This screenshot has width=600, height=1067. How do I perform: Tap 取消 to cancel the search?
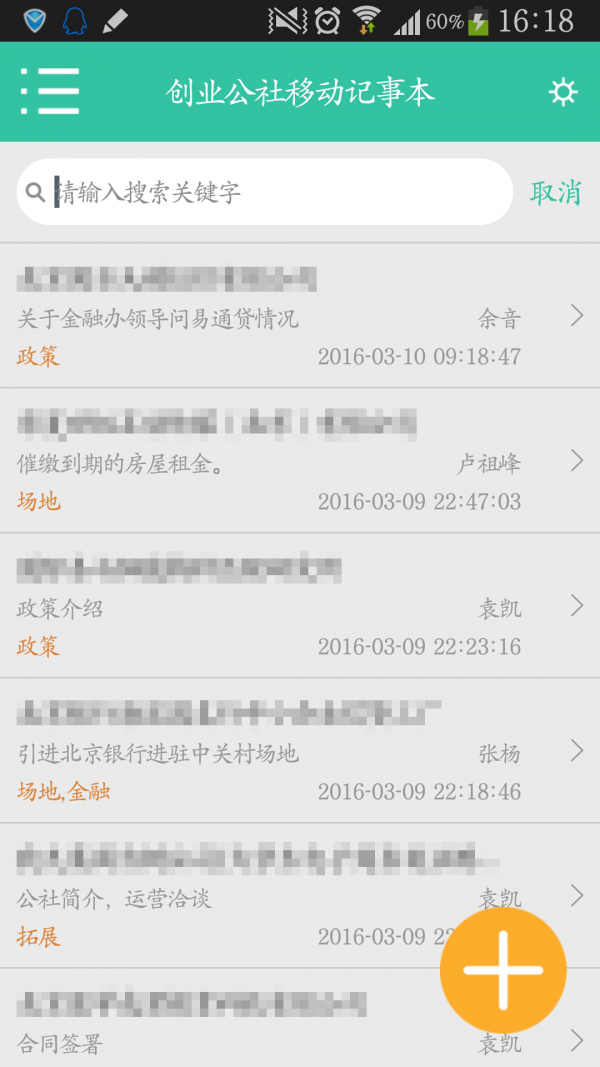555,192
